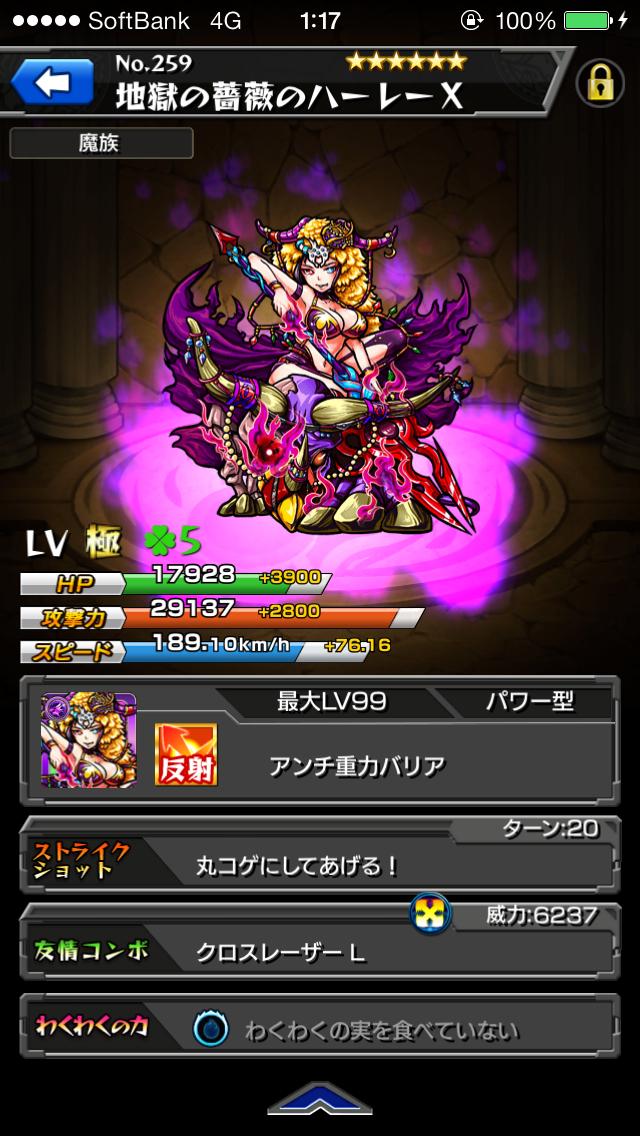This screenshot has width=640, height=1136.
Task: Go back with the blue arrow button
Action: pyautogui.click(x=54, y=84)
